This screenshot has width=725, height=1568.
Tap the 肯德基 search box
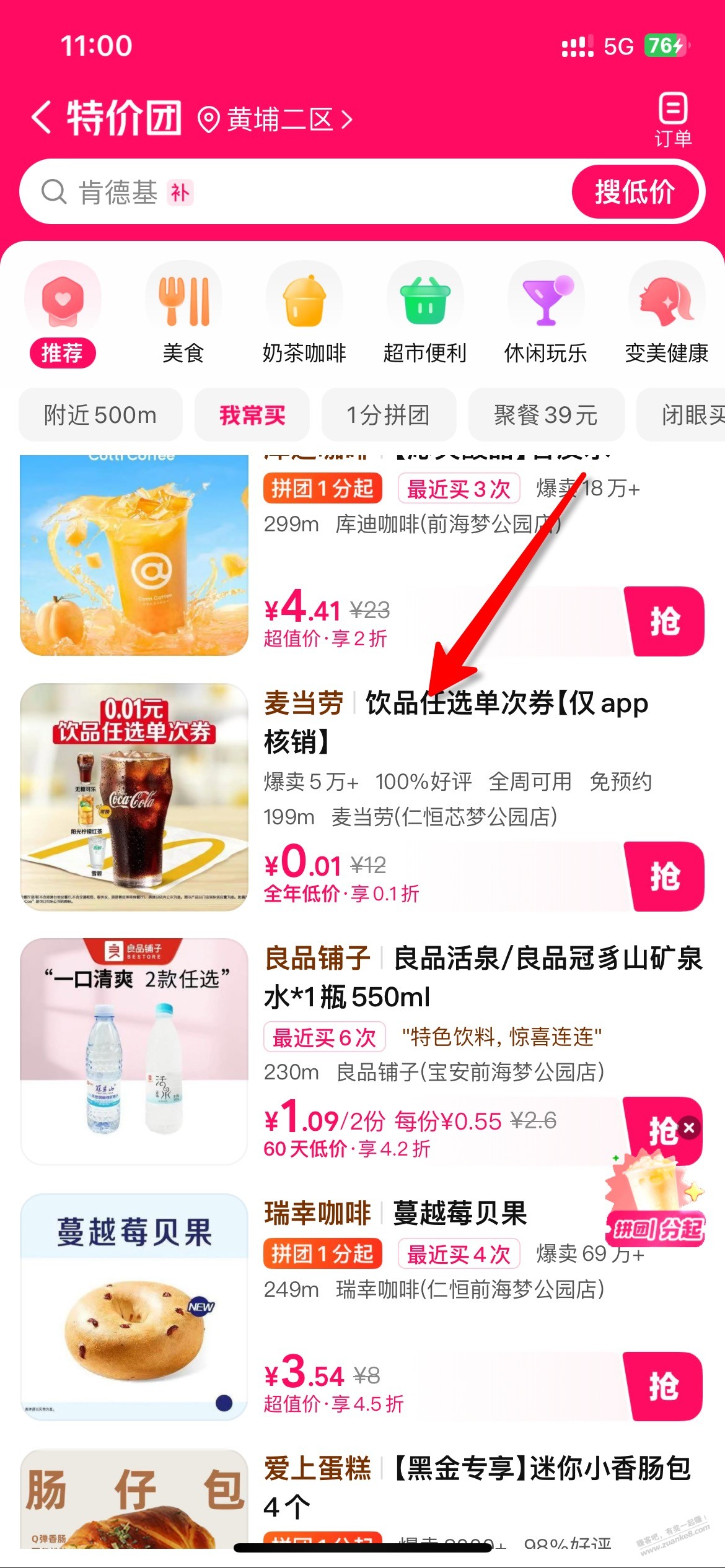297,193
